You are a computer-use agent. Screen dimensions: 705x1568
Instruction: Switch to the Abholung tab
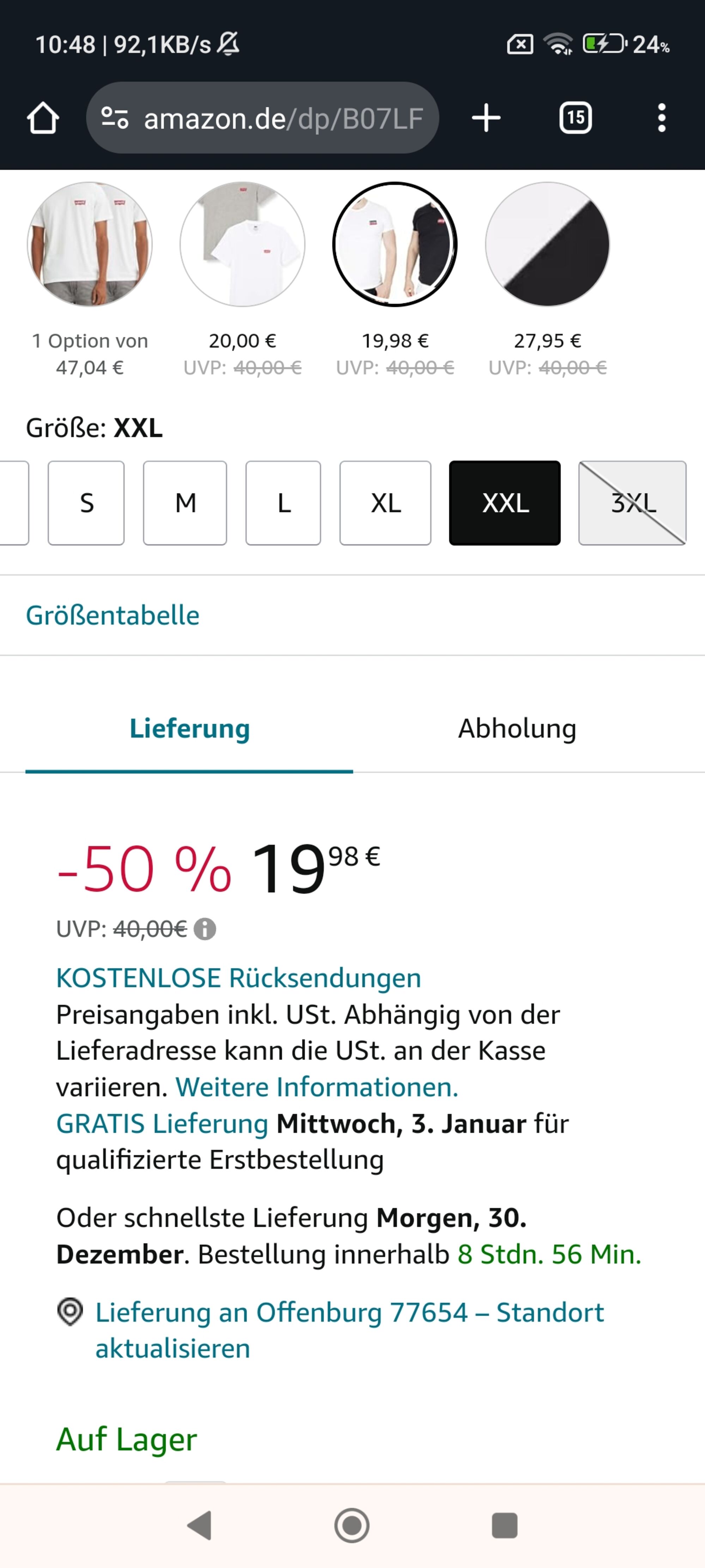click(x=517, y=729)
